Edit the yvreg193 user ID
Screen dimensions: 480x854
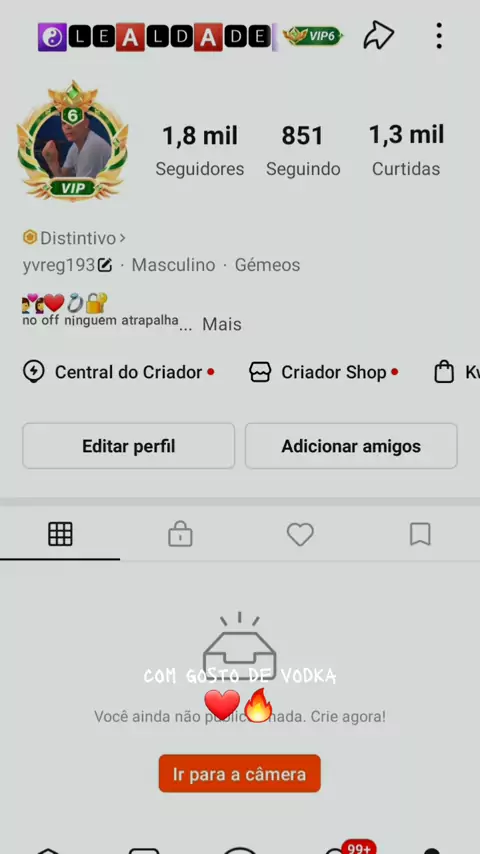pos(105,265)
